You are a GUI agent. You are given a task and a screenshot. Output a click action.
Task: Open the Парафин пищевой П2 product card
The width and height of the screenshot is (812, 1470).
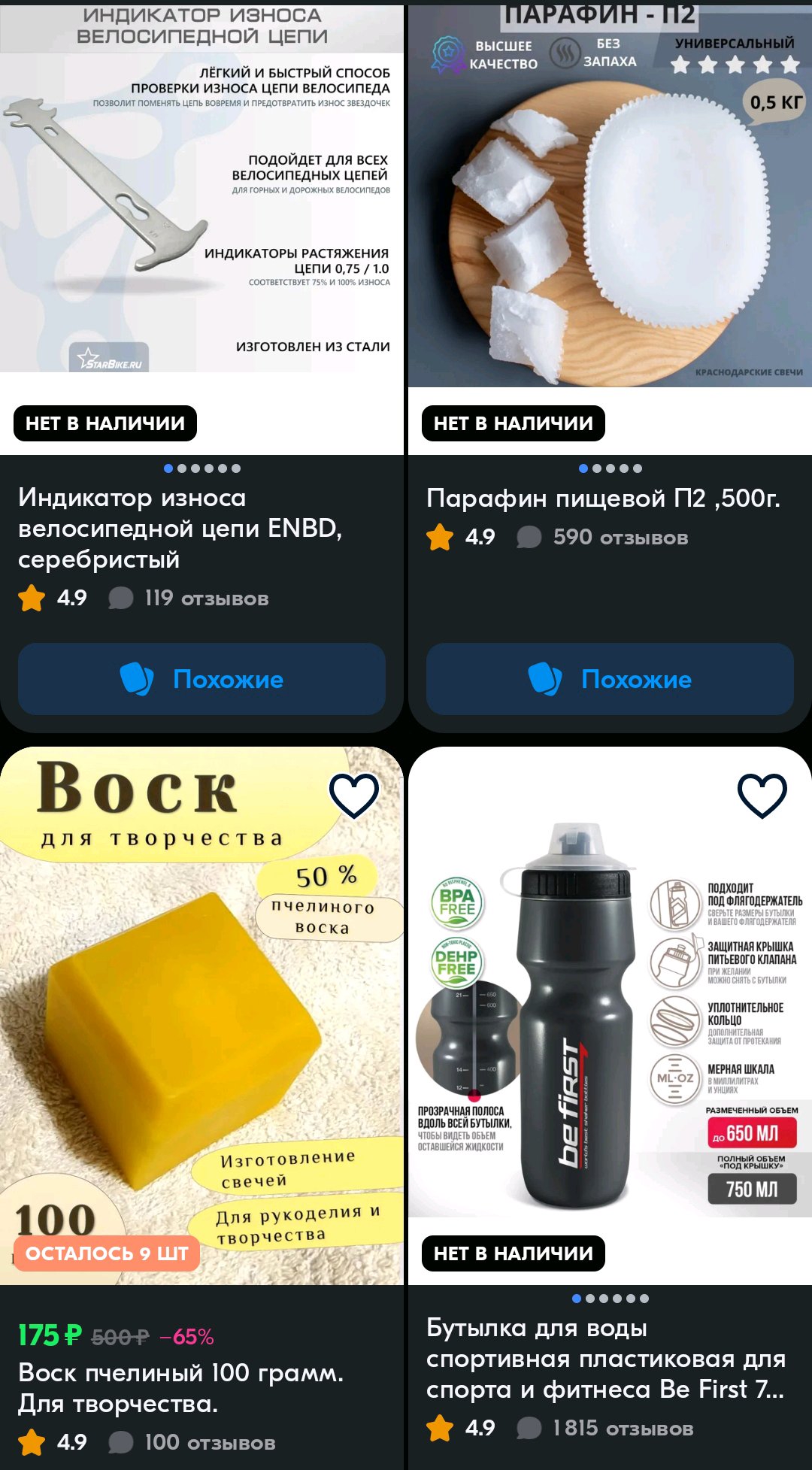pyautogui.click(x=603, y=498)
